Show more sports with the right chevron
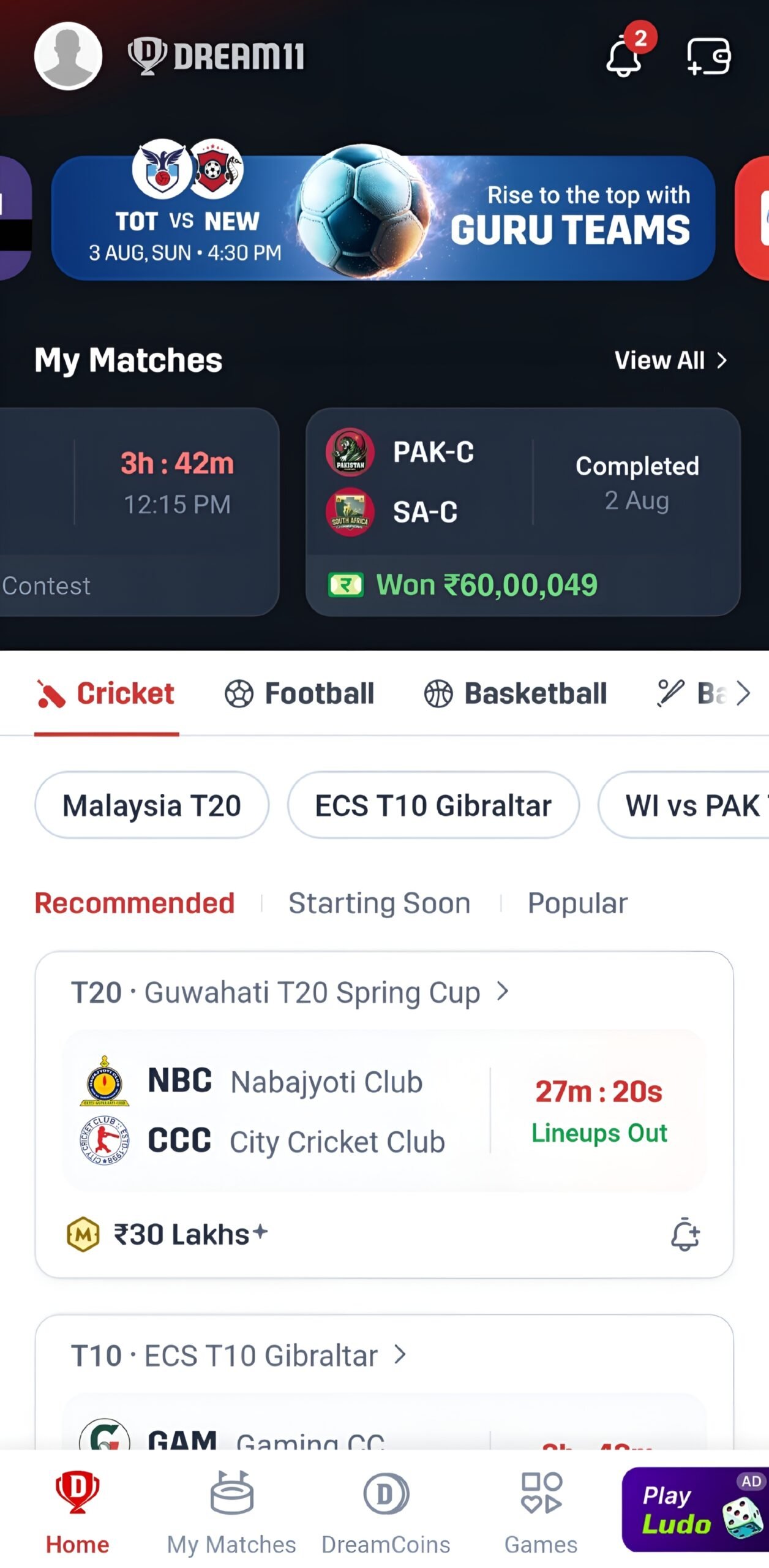The image size is (769, 1568). (x=743, y=694)
